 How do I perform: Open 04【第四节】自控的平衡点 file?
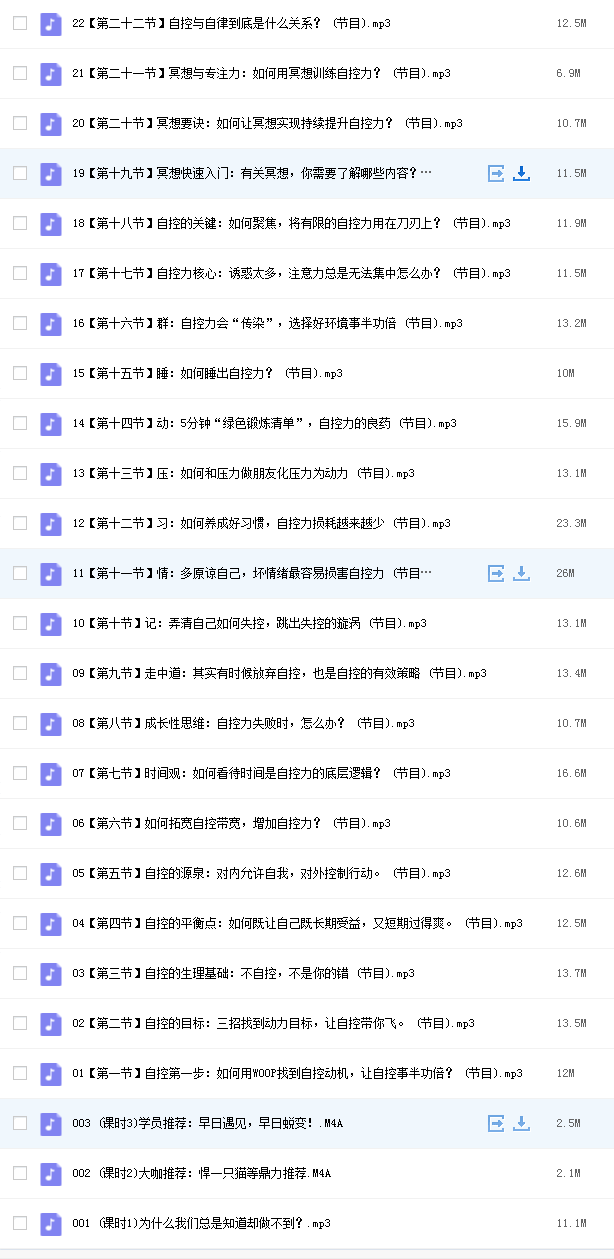297,923
